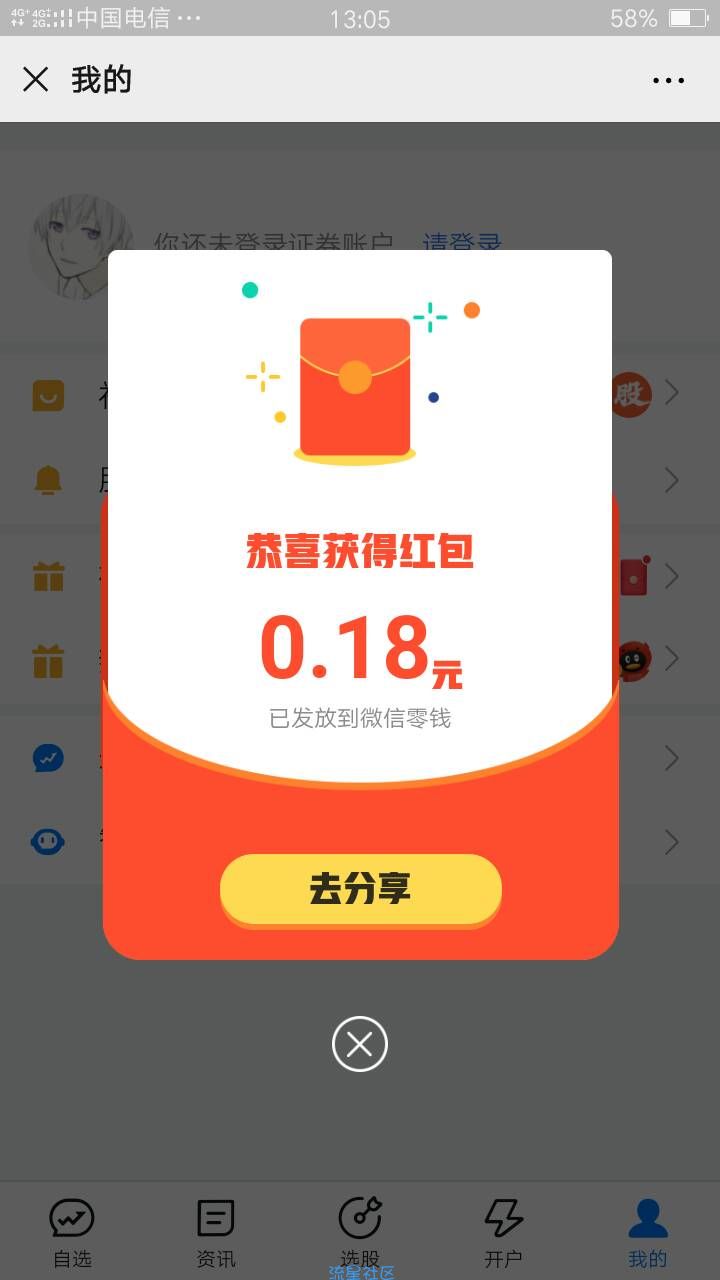Close the page with the X icon
Screen dimensions: 720x1280
(36, 80)
